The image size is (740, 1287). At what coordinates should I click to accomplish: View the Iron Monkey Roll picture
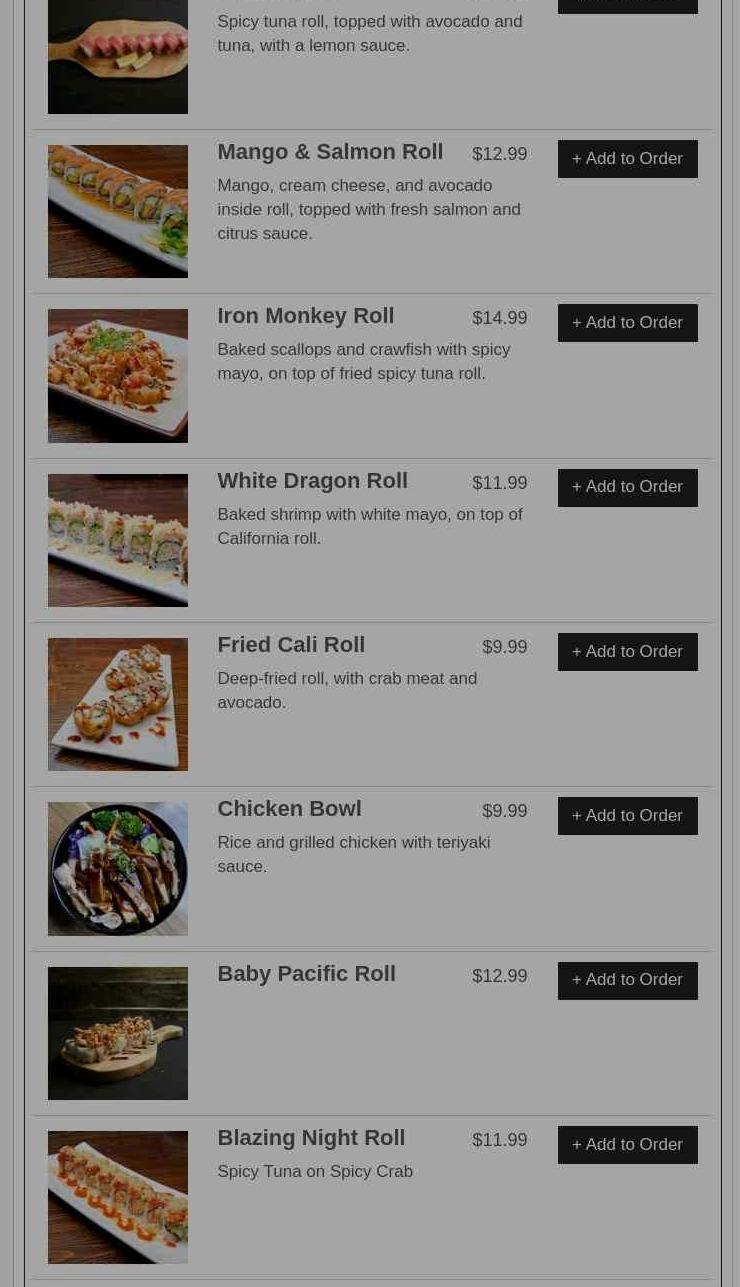pos(118,376)
